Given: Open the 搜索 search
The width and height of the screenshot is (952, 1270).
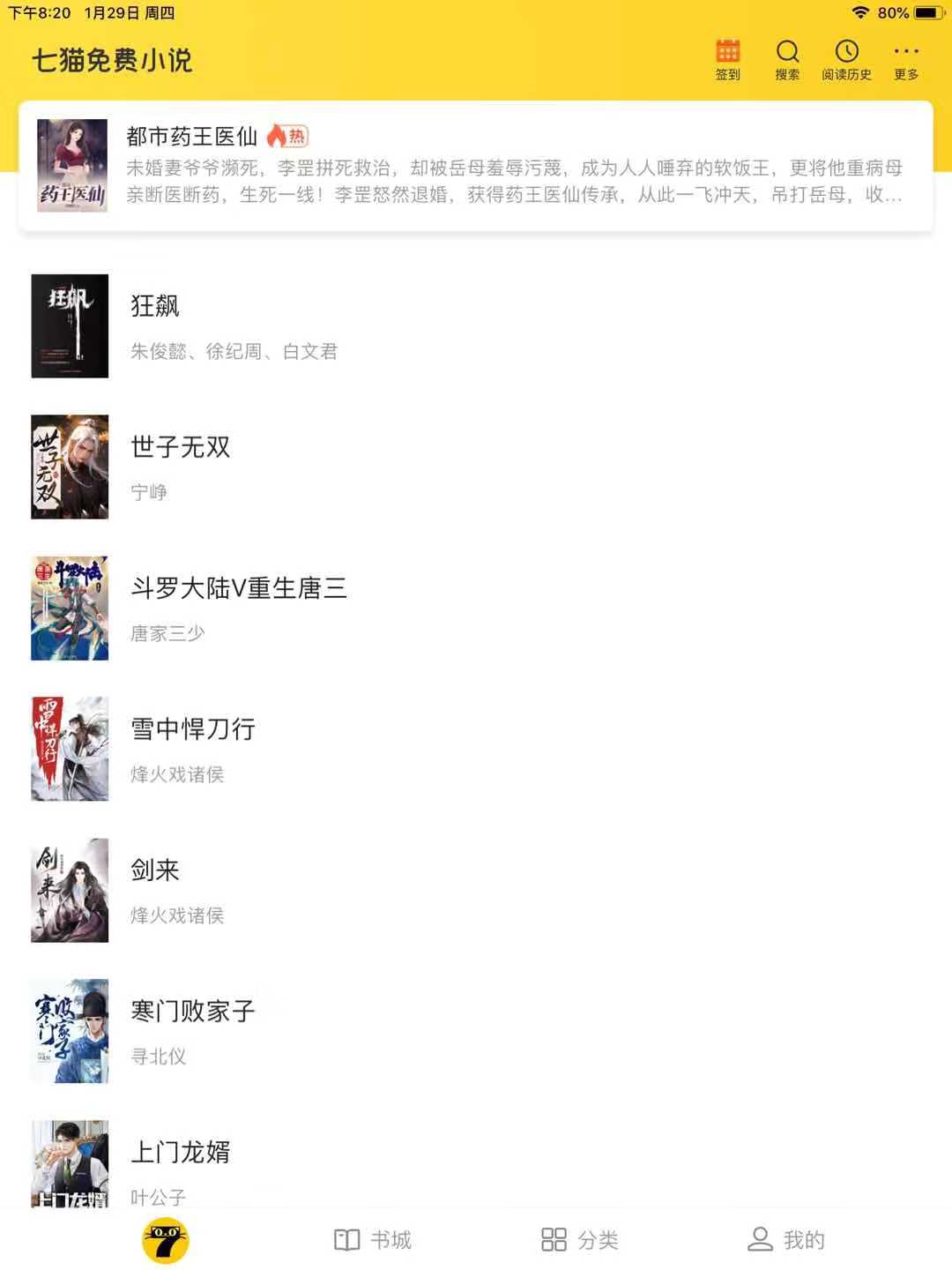Looking at the screenshot, I should (787, 60).
